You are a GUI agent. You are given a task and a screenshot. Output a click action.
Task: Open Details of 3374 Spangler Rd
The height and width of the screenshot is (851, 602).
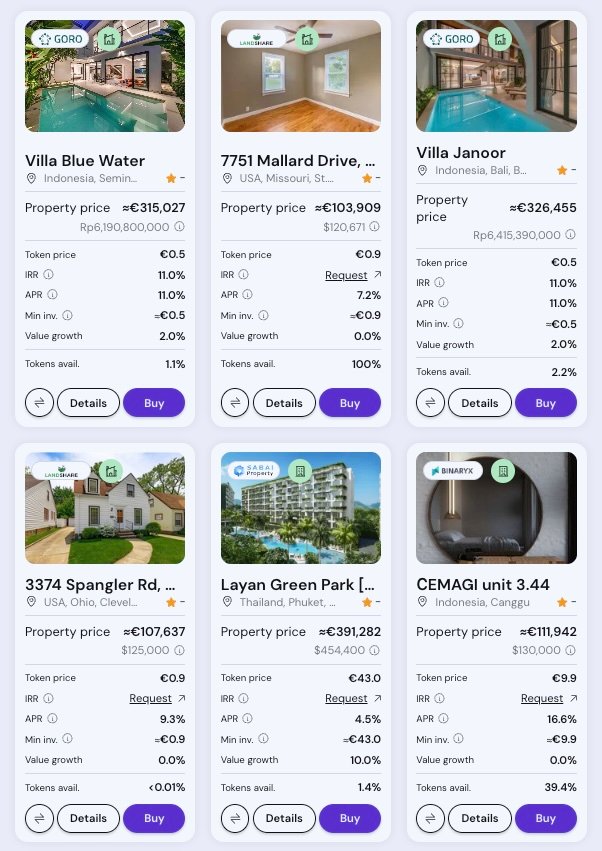click(x=88, y=818)
